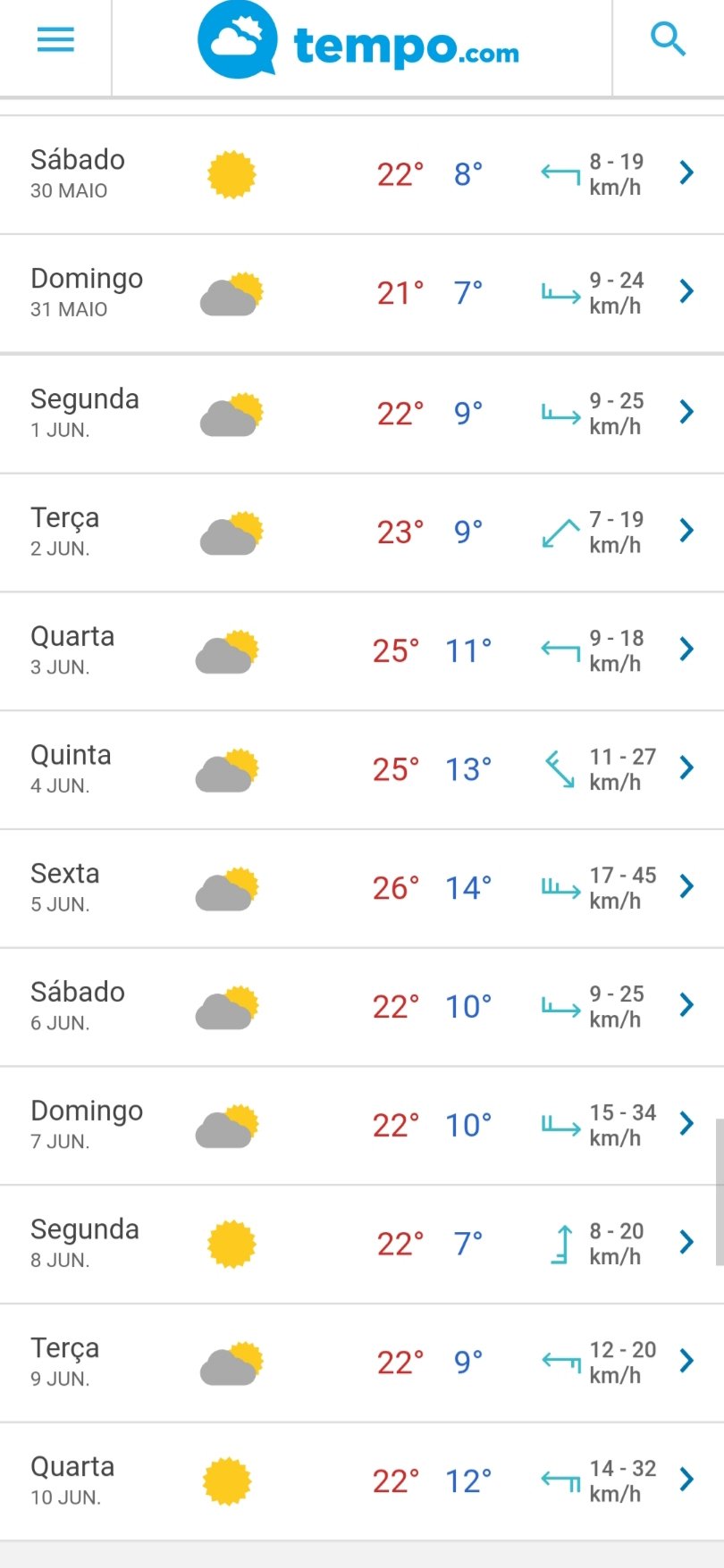Open the search magnifier
Viewport: 724px width, 1568px height.
click(668, 39)
